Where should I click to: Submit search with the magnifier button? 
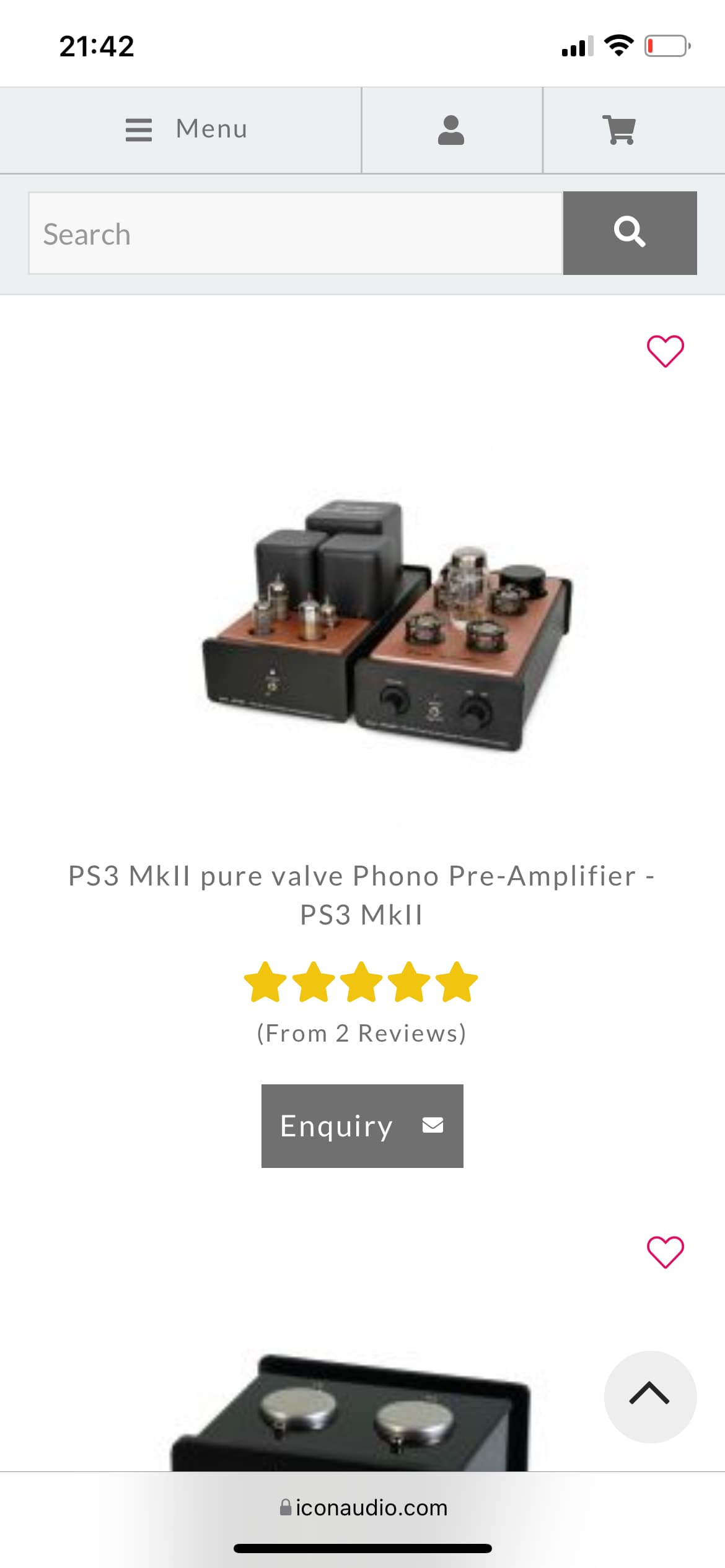[x=630, y=233]
